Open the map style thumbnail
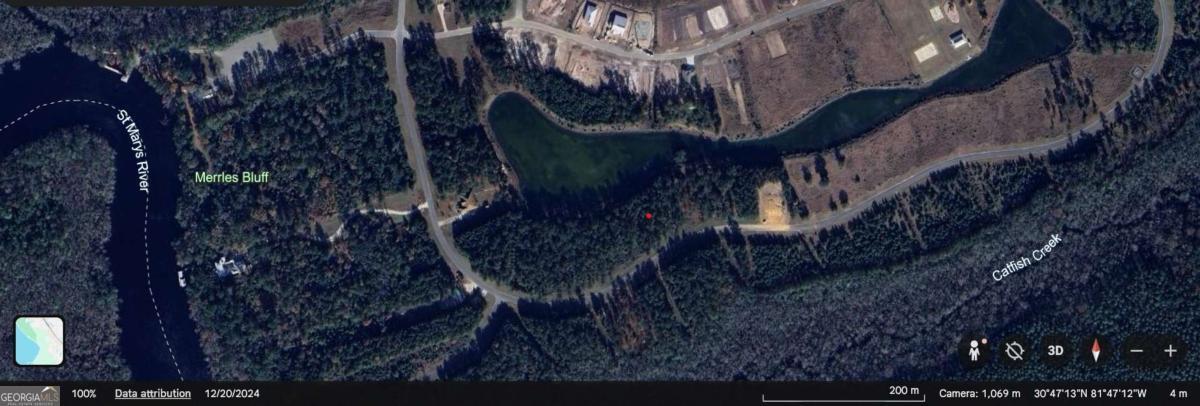 (39, 341)
